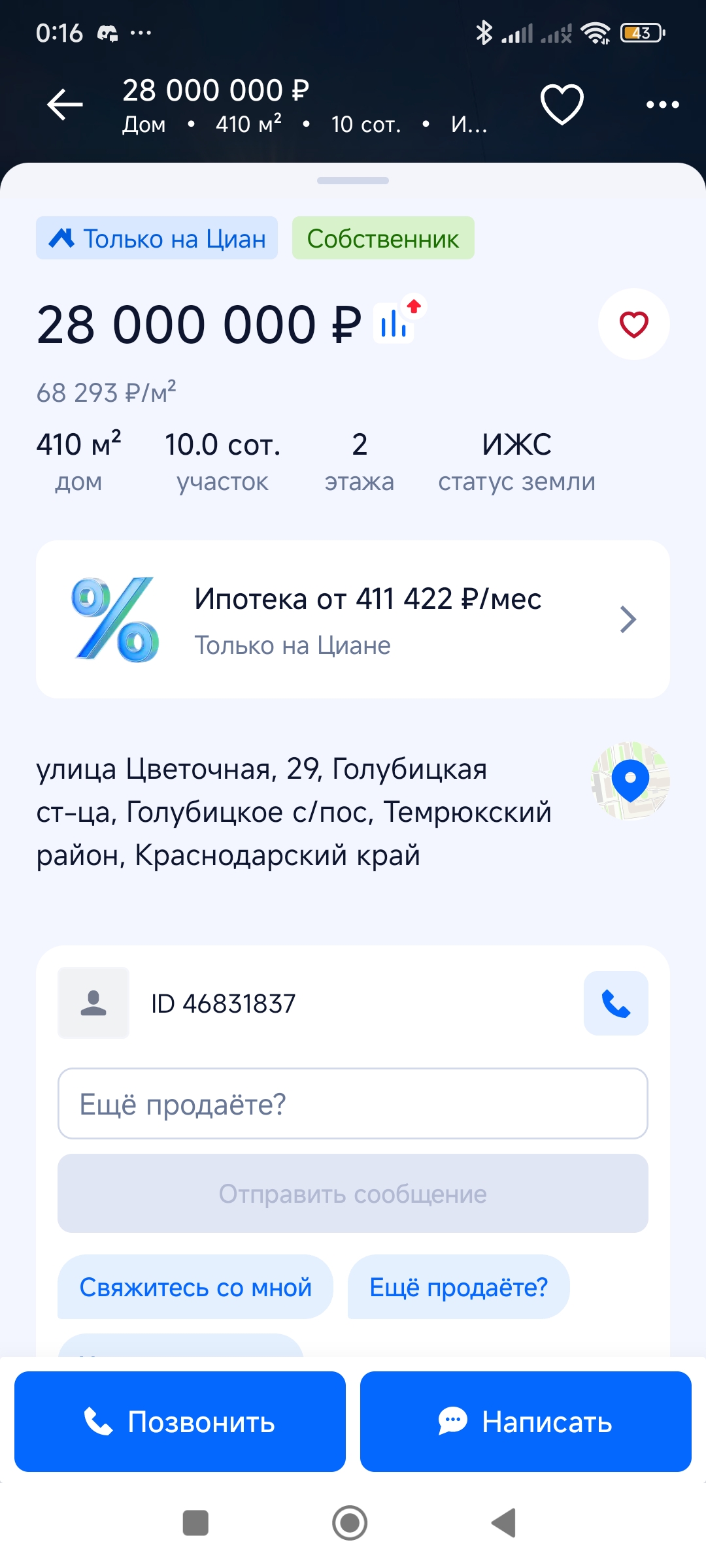Go back using the top arrow

click(65, 105)
